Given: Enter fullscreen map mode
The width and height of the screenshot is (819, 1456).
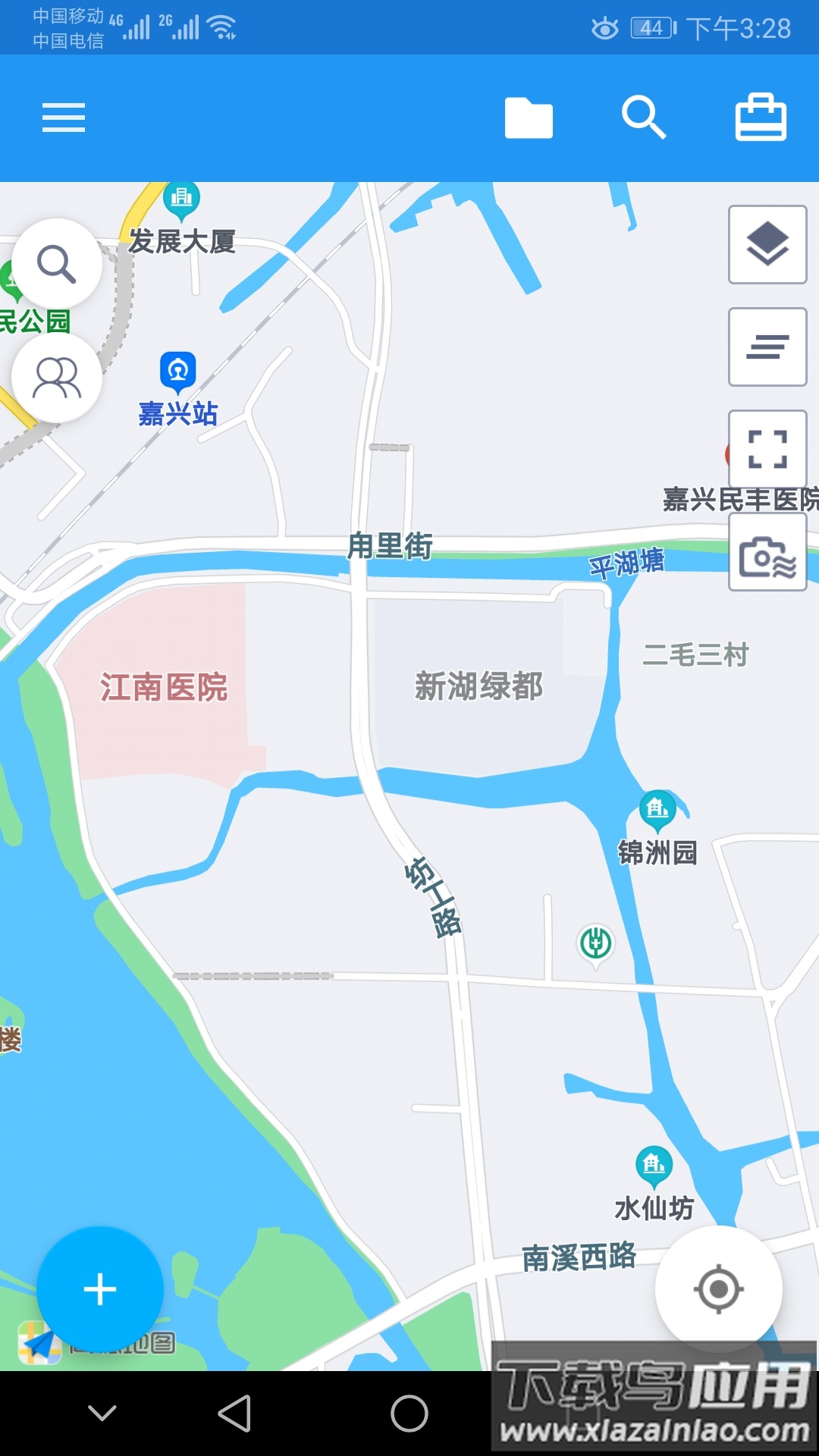Looking at the screenshot, I should (767, 448).
